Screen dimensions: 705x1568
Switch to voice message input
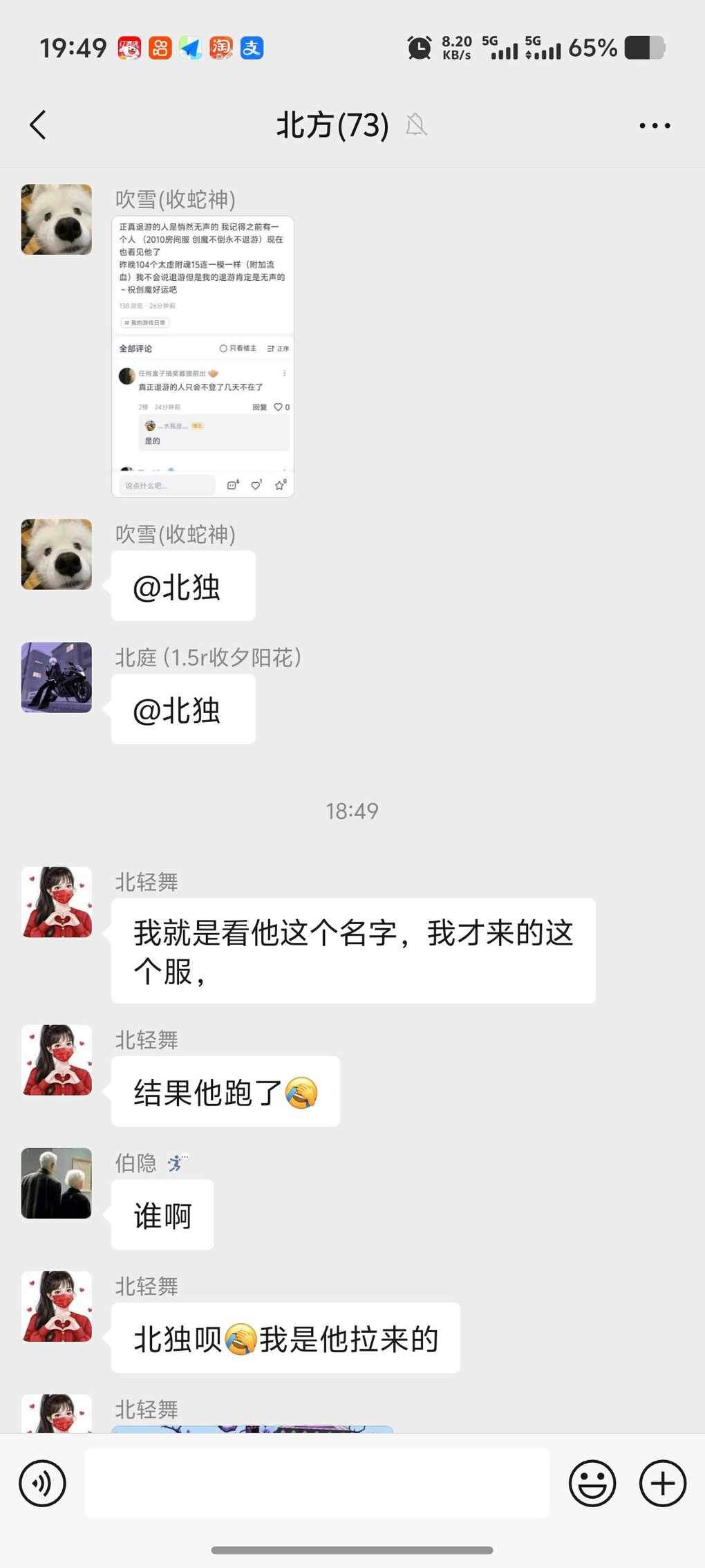coord(43,1483)
